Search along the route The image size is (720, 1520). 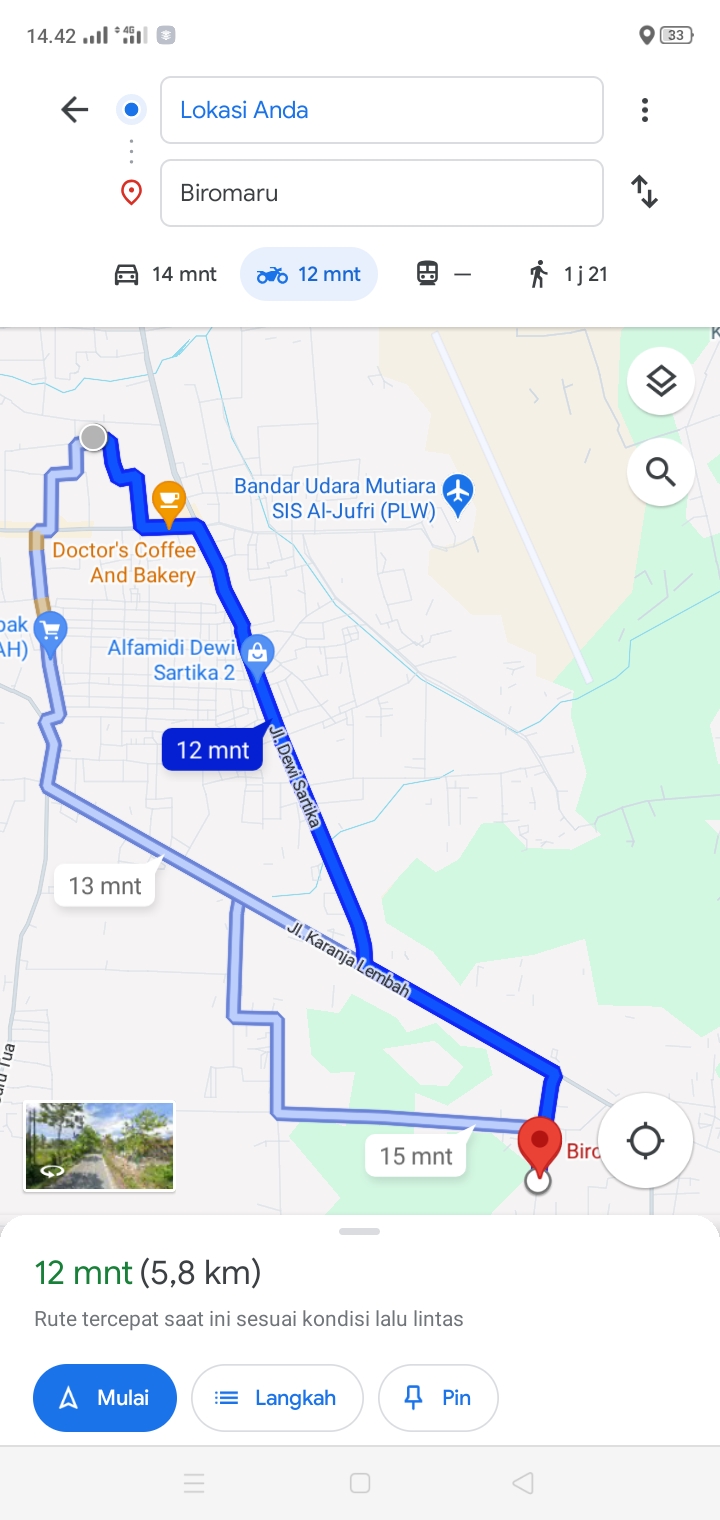(x=661, y=472)
